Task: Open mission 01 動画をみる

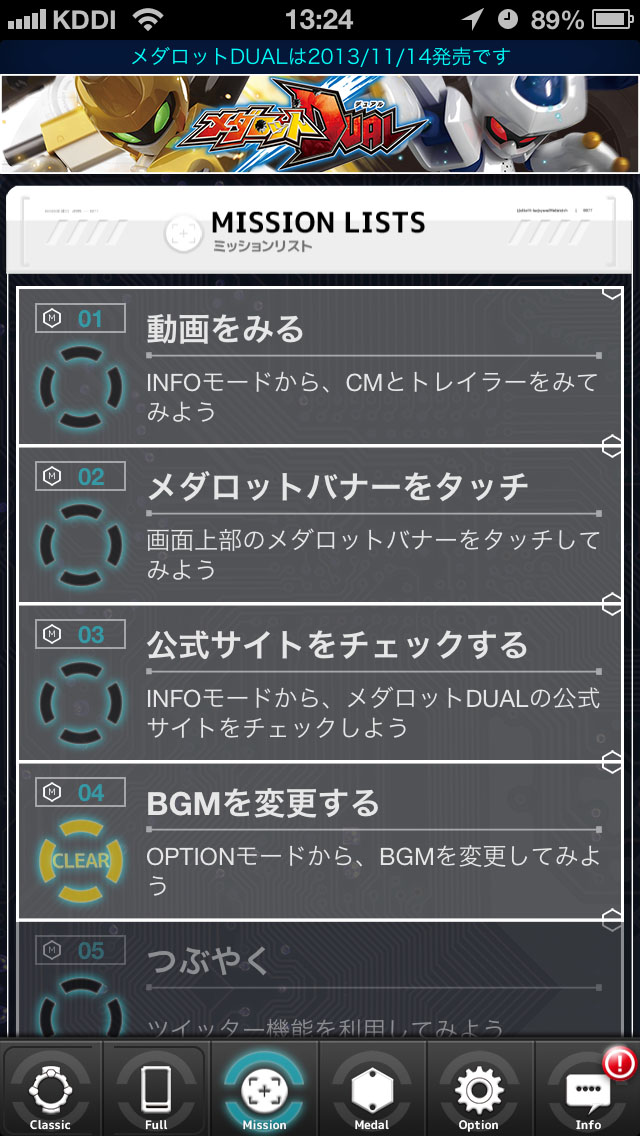Action: (320, 366)
